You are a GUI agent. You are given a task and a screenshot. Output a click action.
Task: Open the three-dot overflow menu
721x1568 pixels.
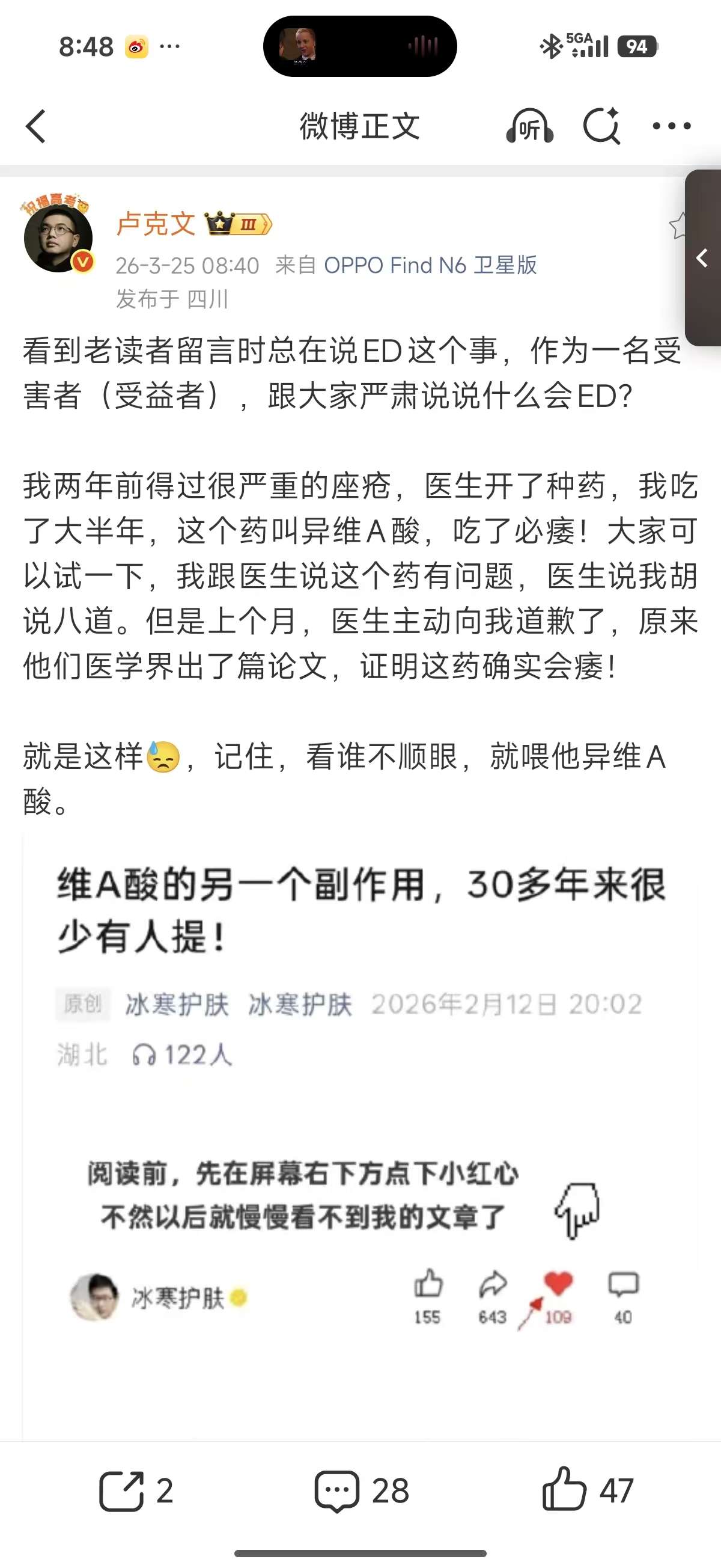point(671,126)
